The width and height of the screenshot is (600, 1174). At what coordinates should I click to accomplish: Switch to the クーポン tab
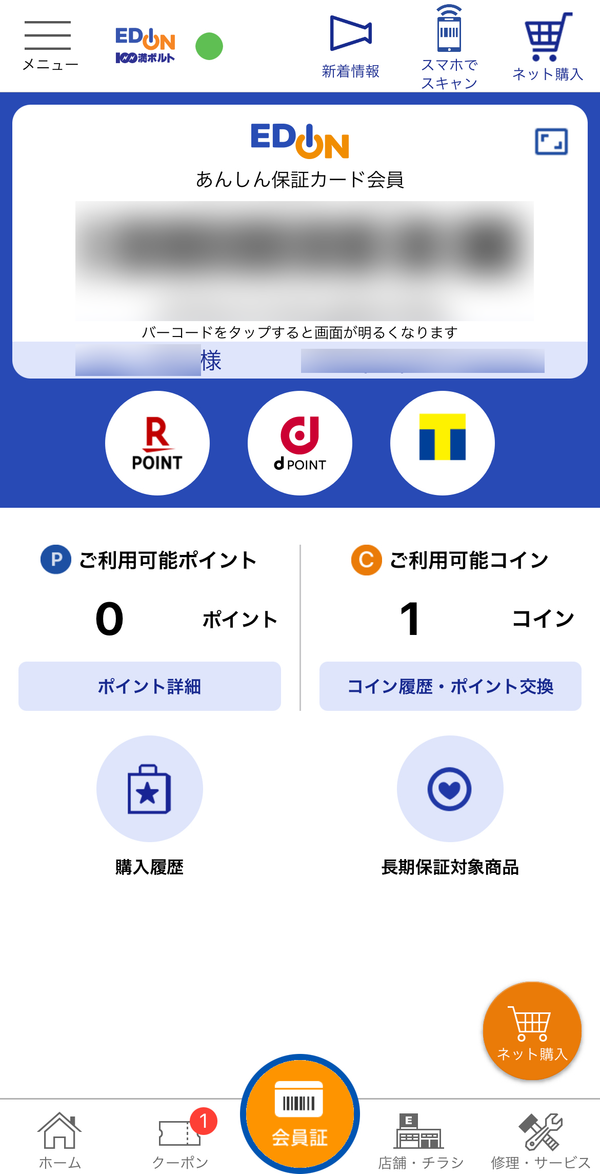pos(180,1139)
